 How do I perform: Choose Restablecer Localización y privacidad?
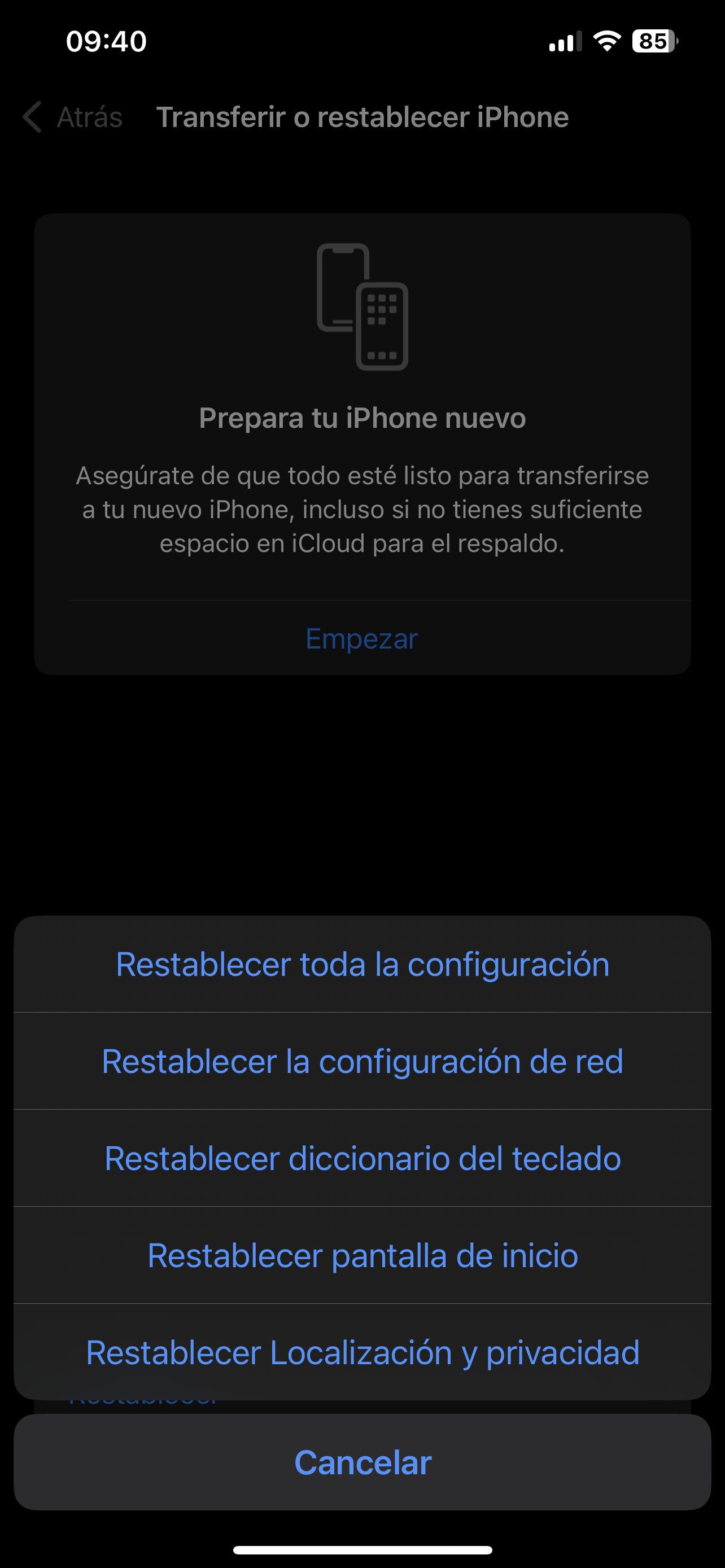362,1352
